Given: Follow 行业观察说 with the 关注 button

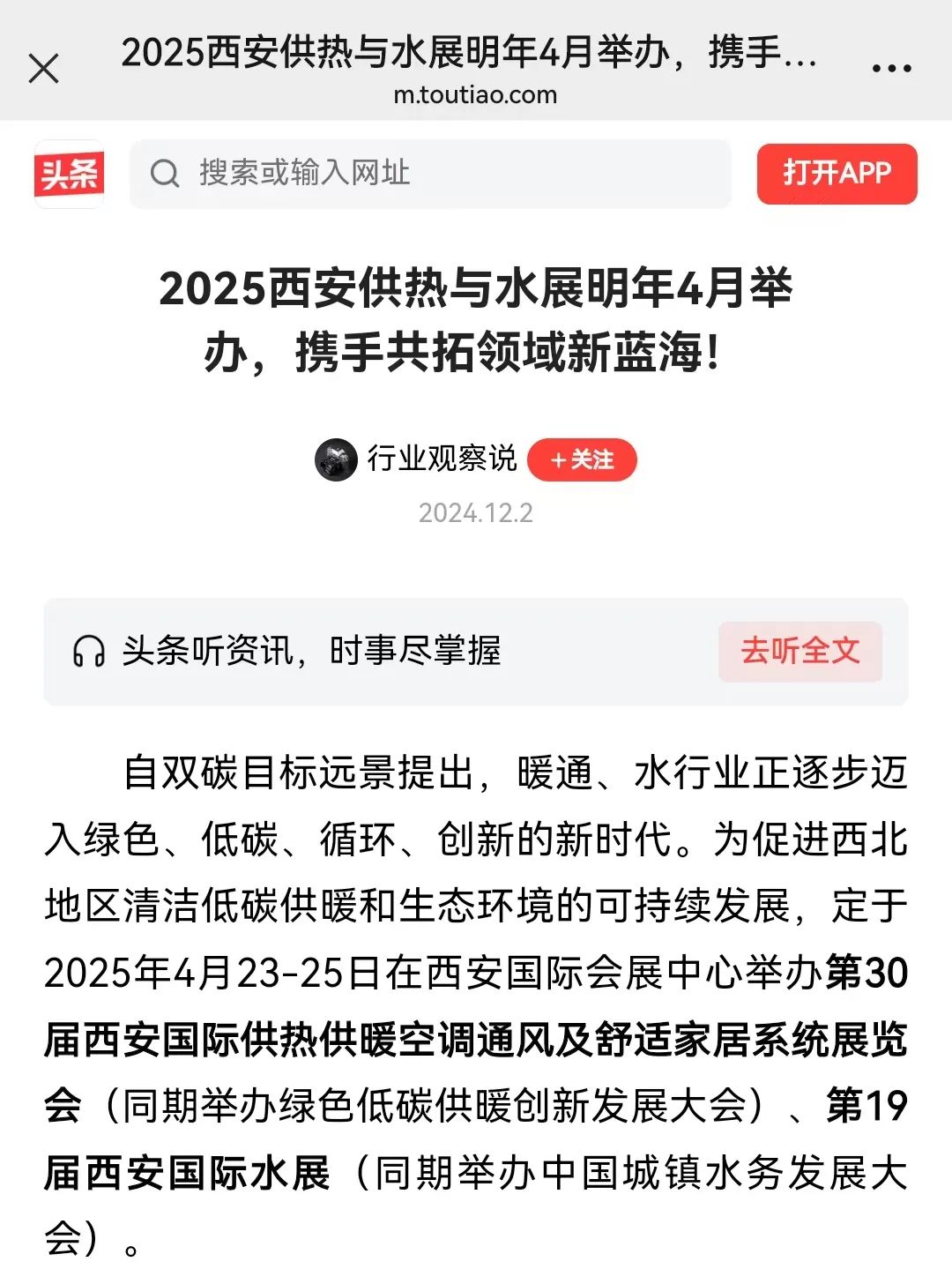Looking at the screenshot, I should [582, 459].
